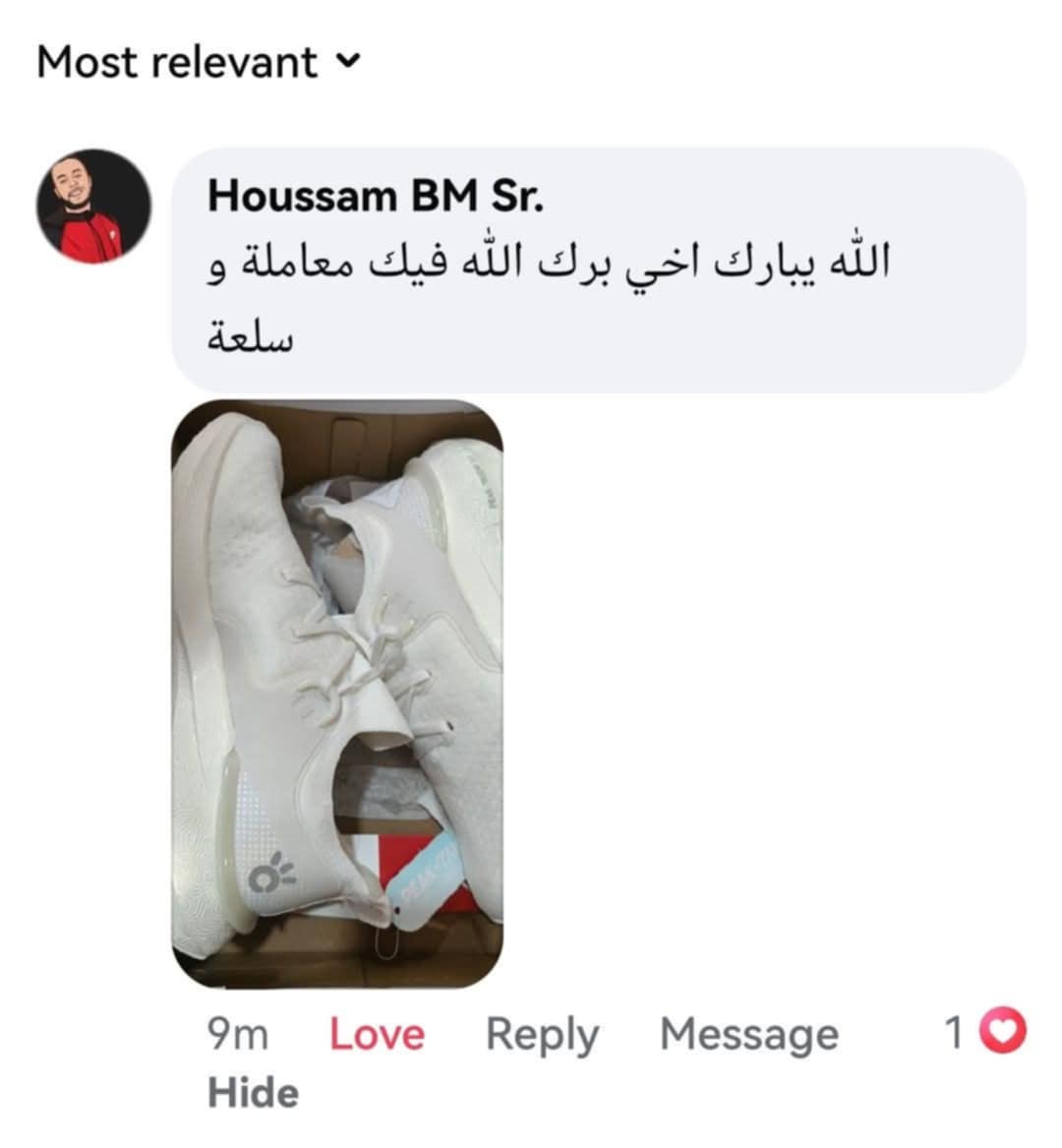View the shoe photo in the comment
Screen dimensions: 1062x1148
tap(337, 693)
